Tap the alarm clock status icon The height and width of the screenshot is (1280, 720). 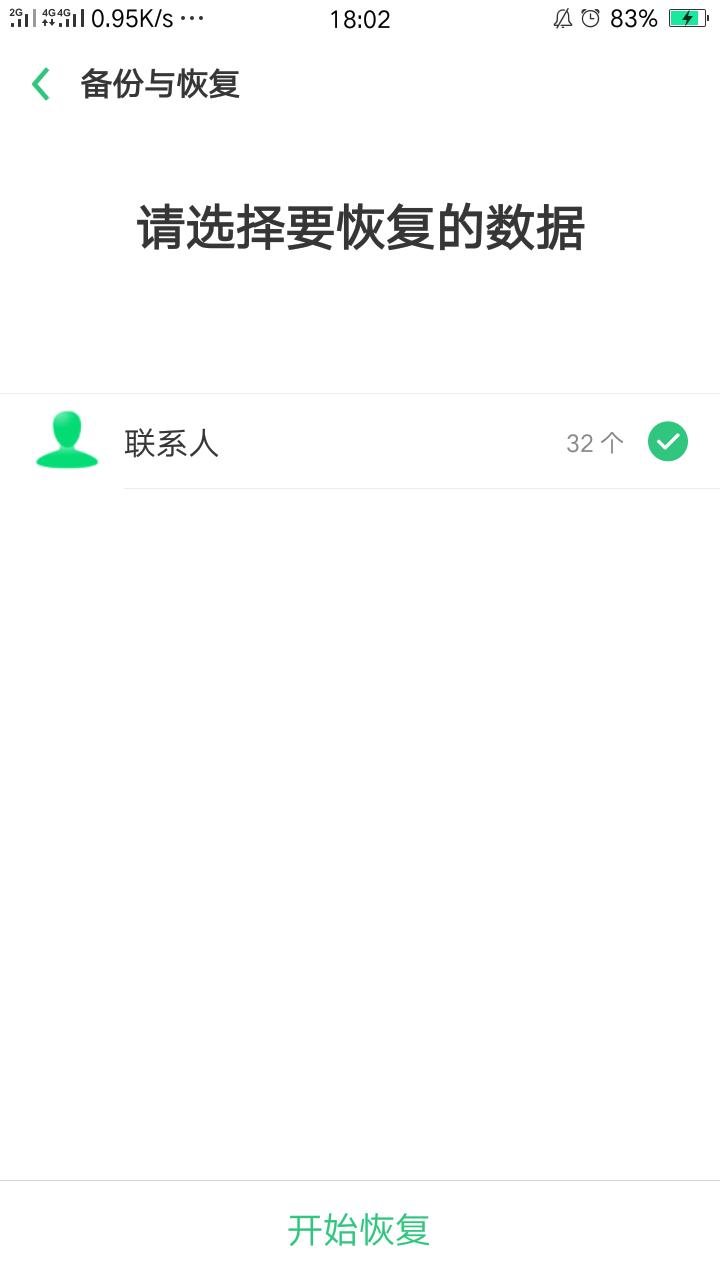(590, 17)
